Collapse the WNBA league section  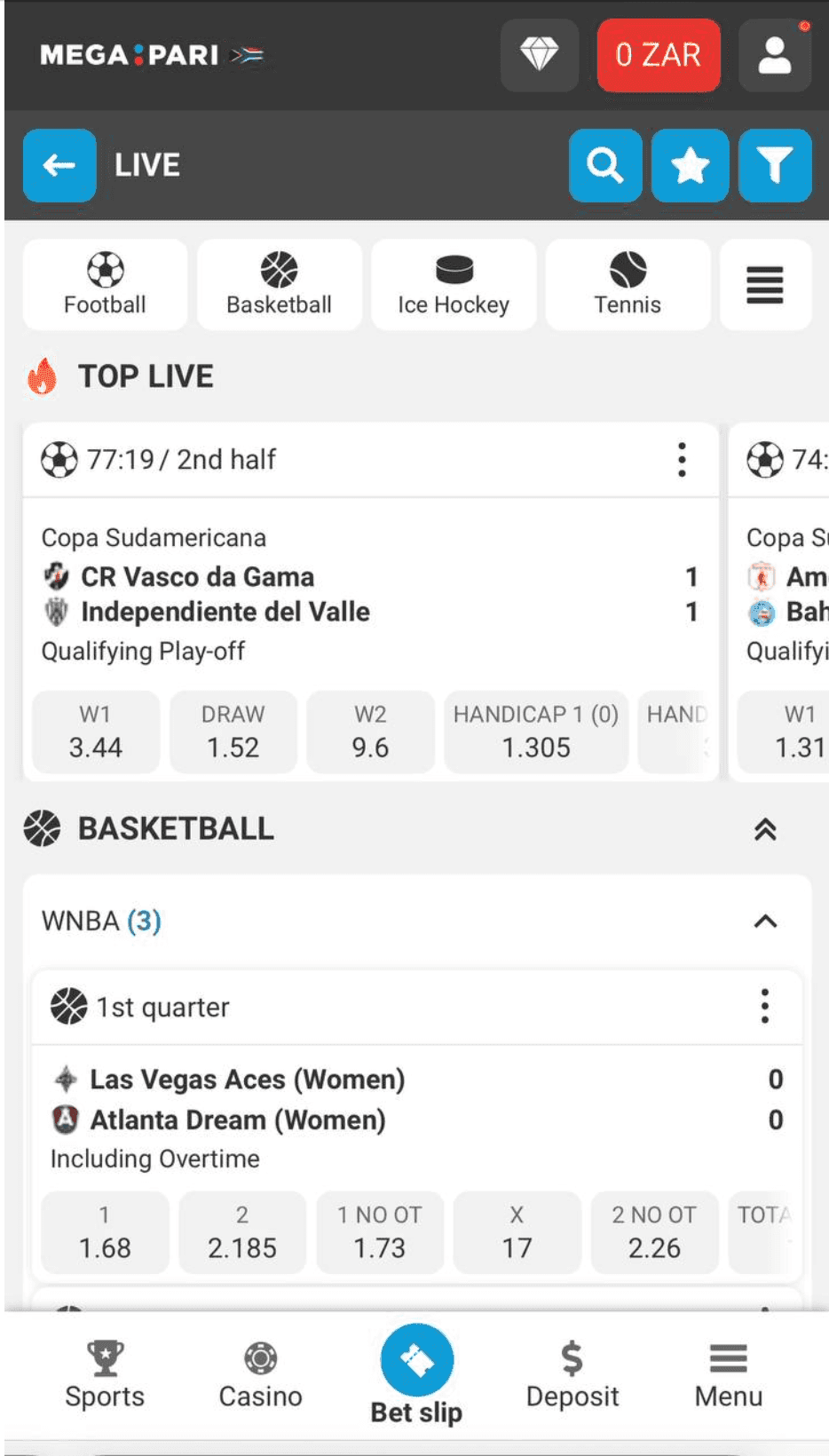764,922
